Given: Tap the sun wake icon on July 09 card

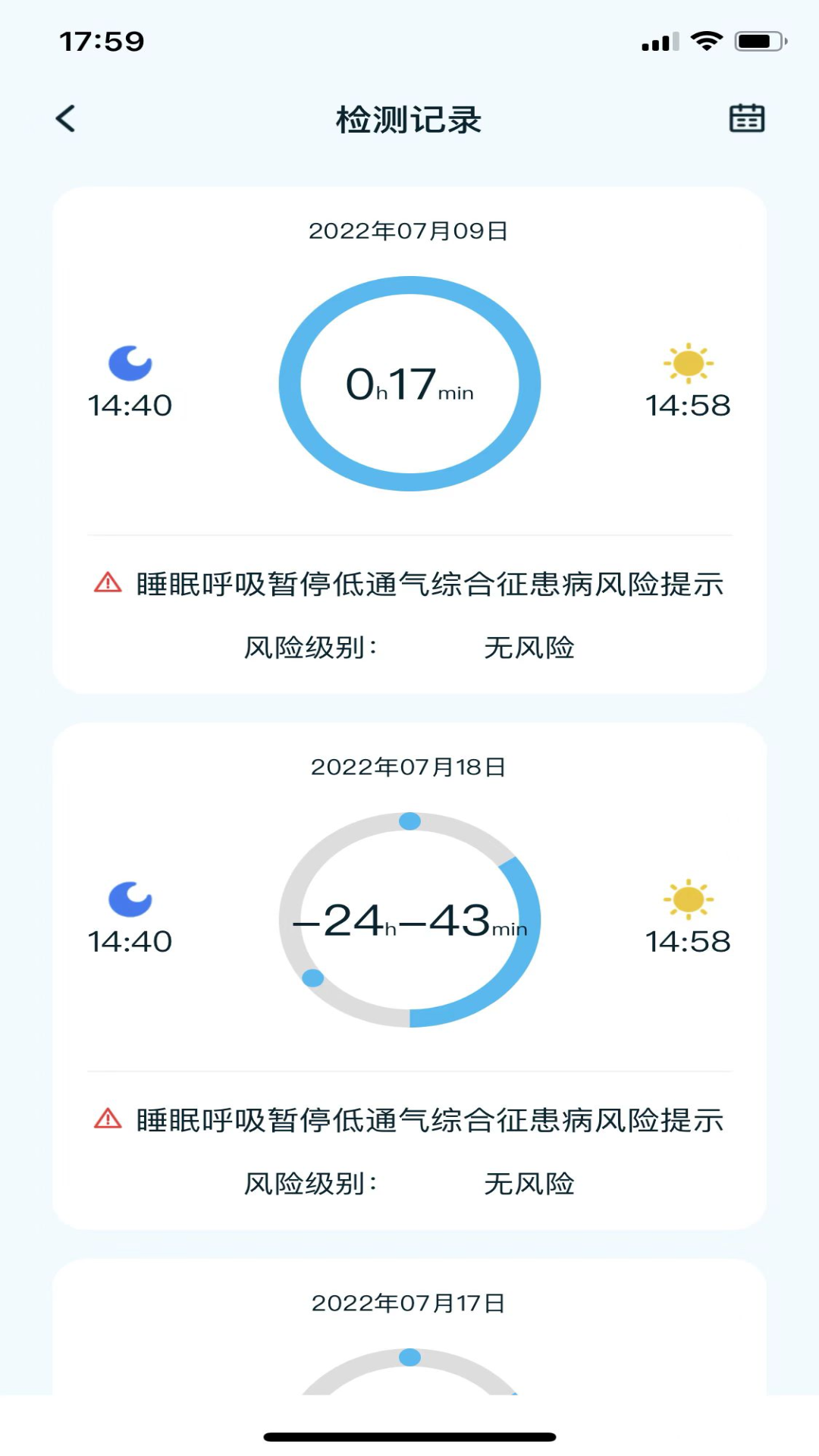Looking at the screenshot, I should point(689,364).
